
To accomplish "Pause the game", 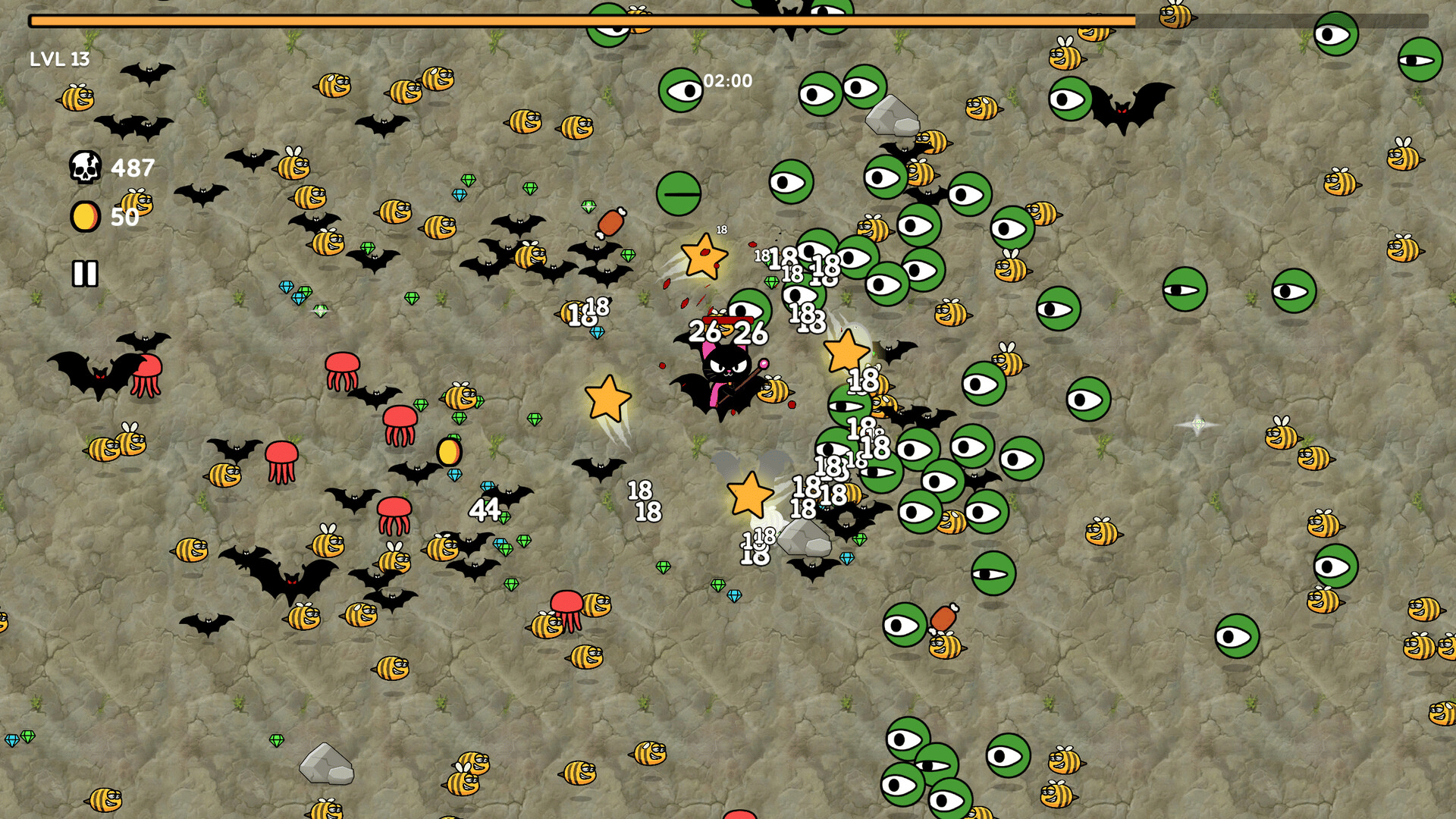I will 85,274.
